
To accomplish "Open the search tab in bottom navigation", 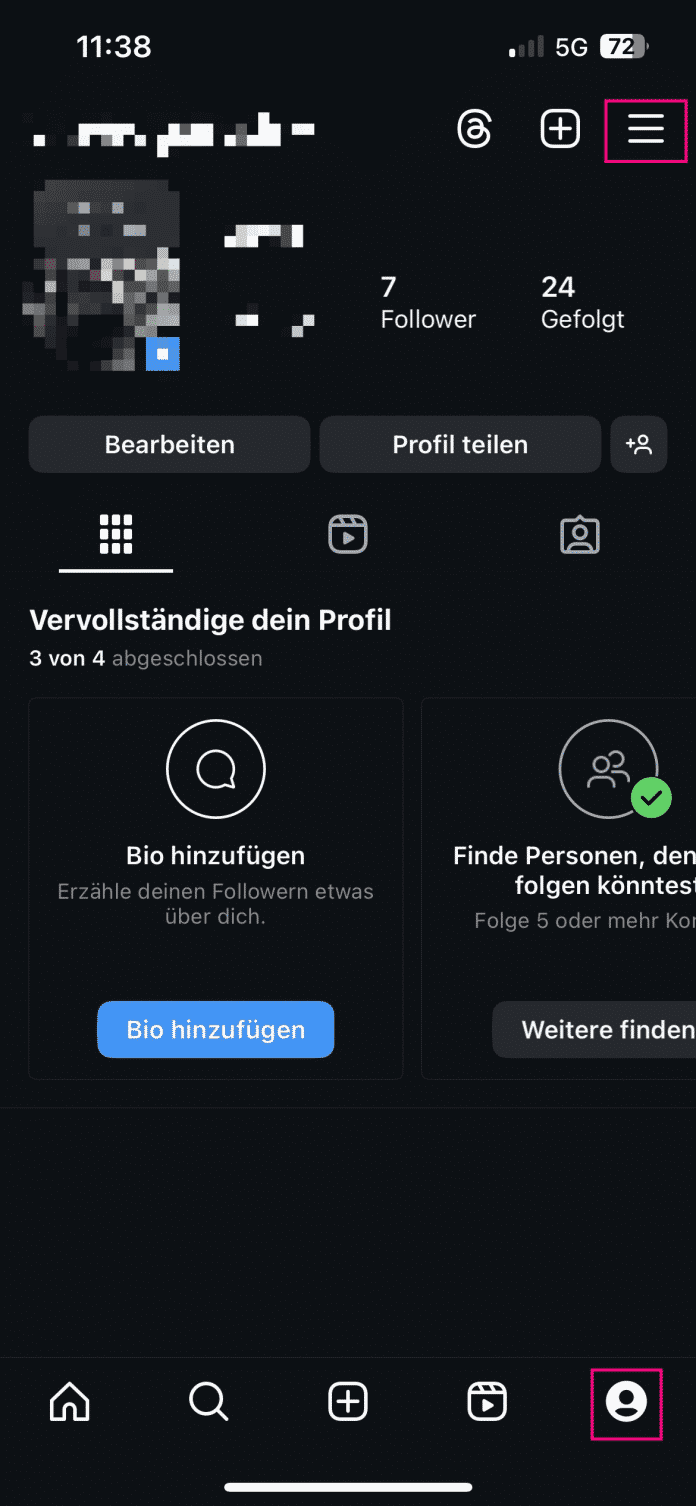I will click(x=208, y=1401).
